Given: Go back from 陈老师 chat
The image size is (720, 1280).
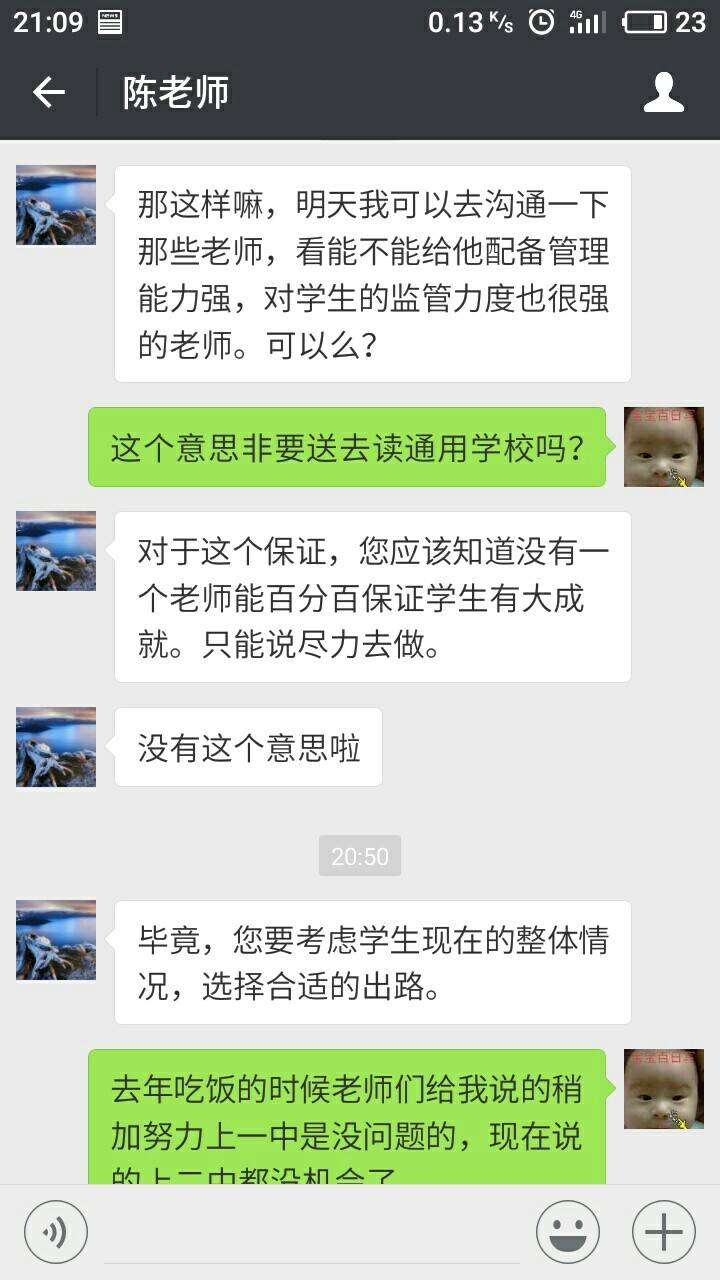Looking at the screenshot, I should (48, 93).
